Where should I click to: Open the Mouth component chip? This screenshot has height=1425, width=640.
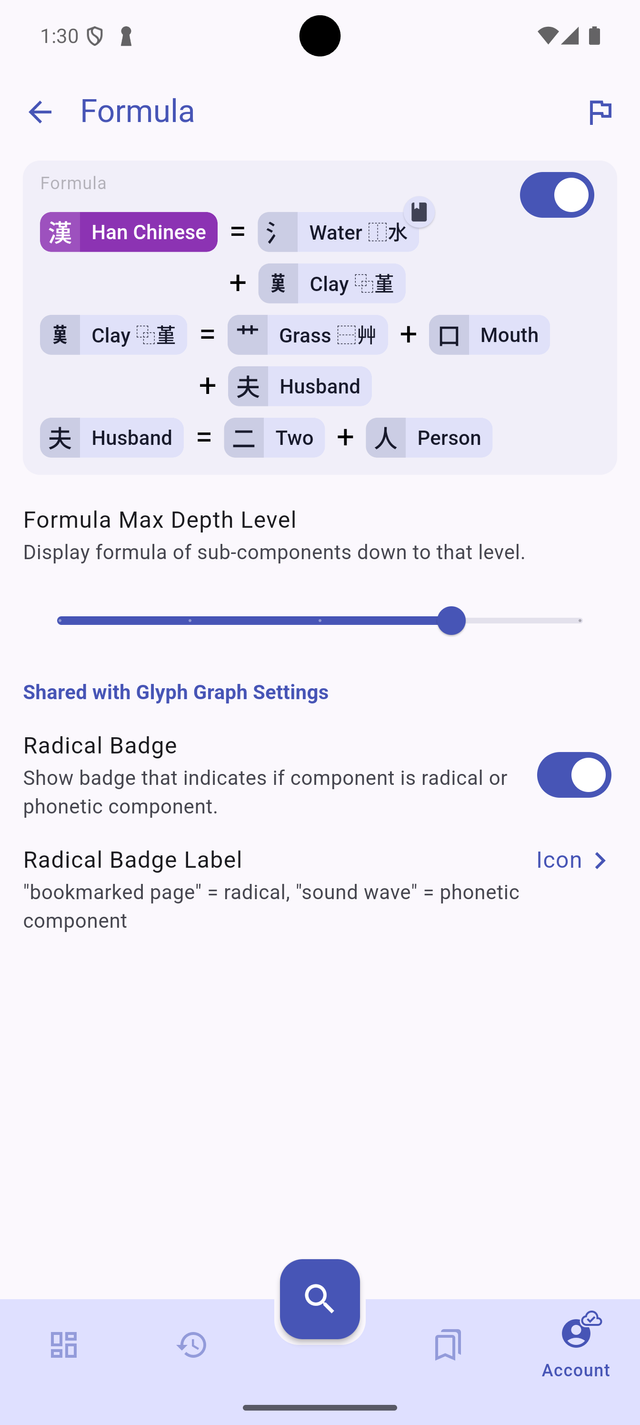click(489, 335)
